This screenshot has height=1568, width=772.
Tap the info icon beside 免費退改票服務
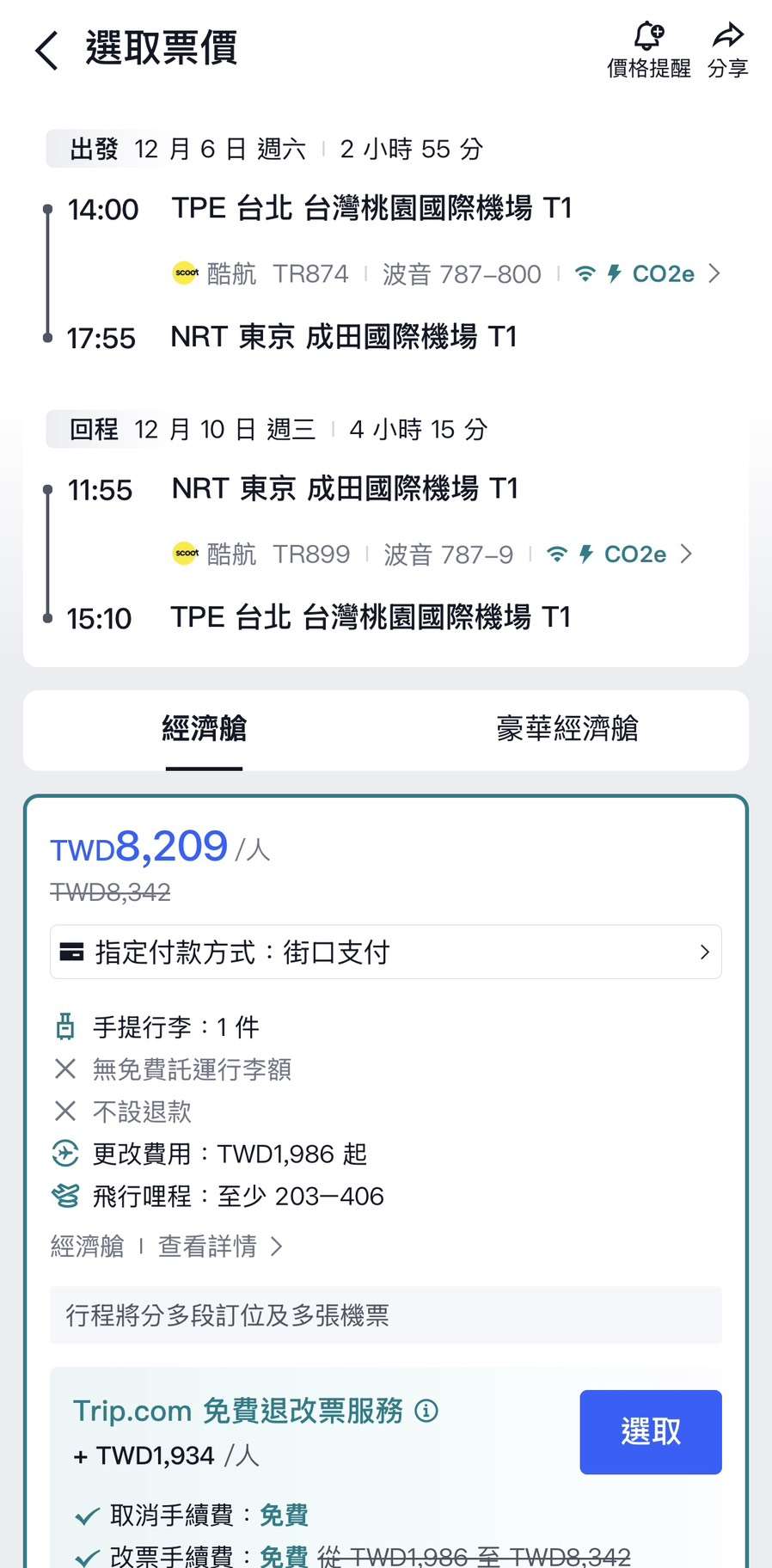point(425,1410)
